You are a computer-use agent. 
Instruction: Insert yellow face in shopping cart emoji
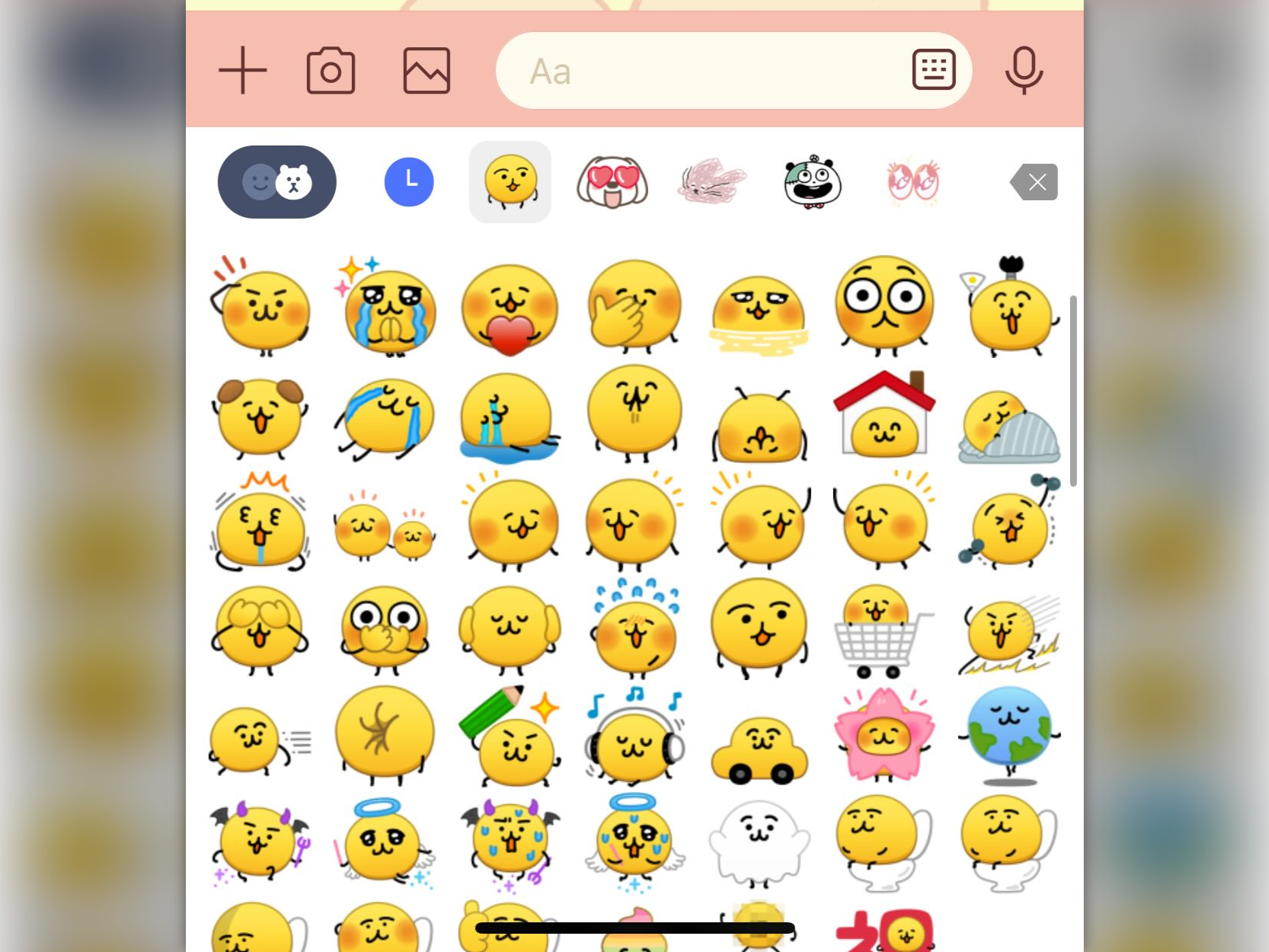(x=882, y=632)
